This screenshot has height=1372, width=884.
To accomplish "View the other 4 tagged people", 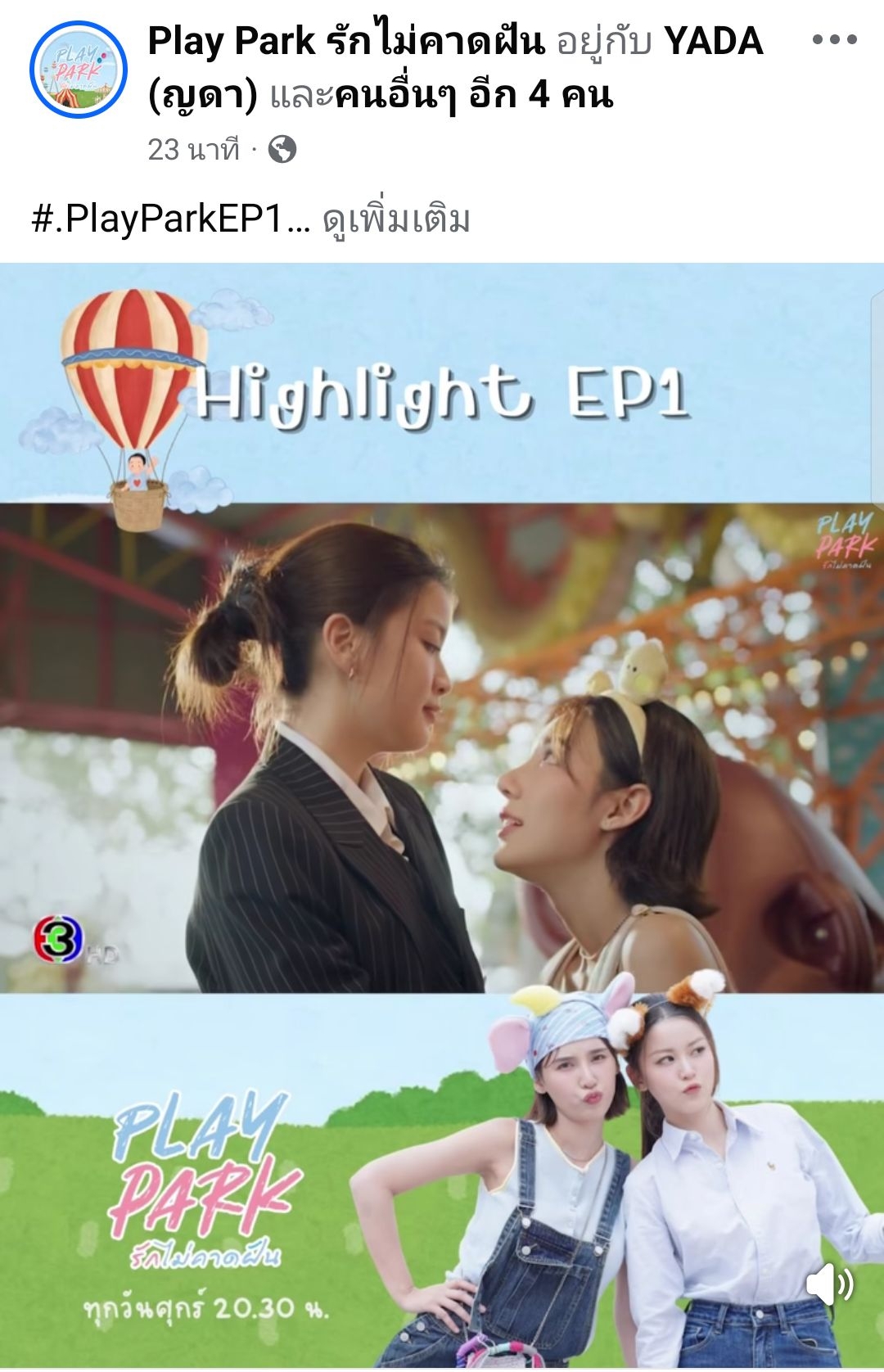I will tap(474, 94).
